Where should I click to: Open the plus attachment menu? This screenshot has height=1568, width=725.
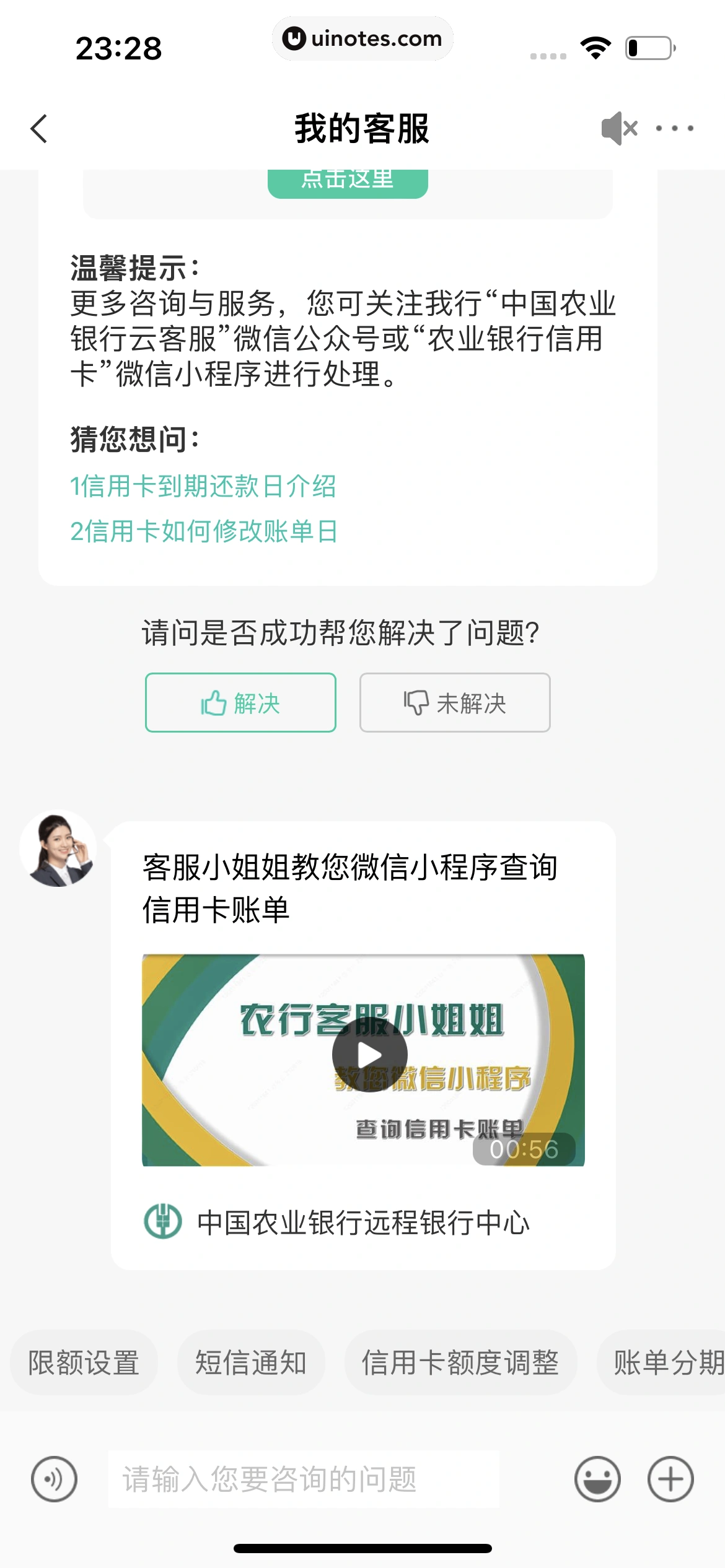click(x=670, y=1479)
